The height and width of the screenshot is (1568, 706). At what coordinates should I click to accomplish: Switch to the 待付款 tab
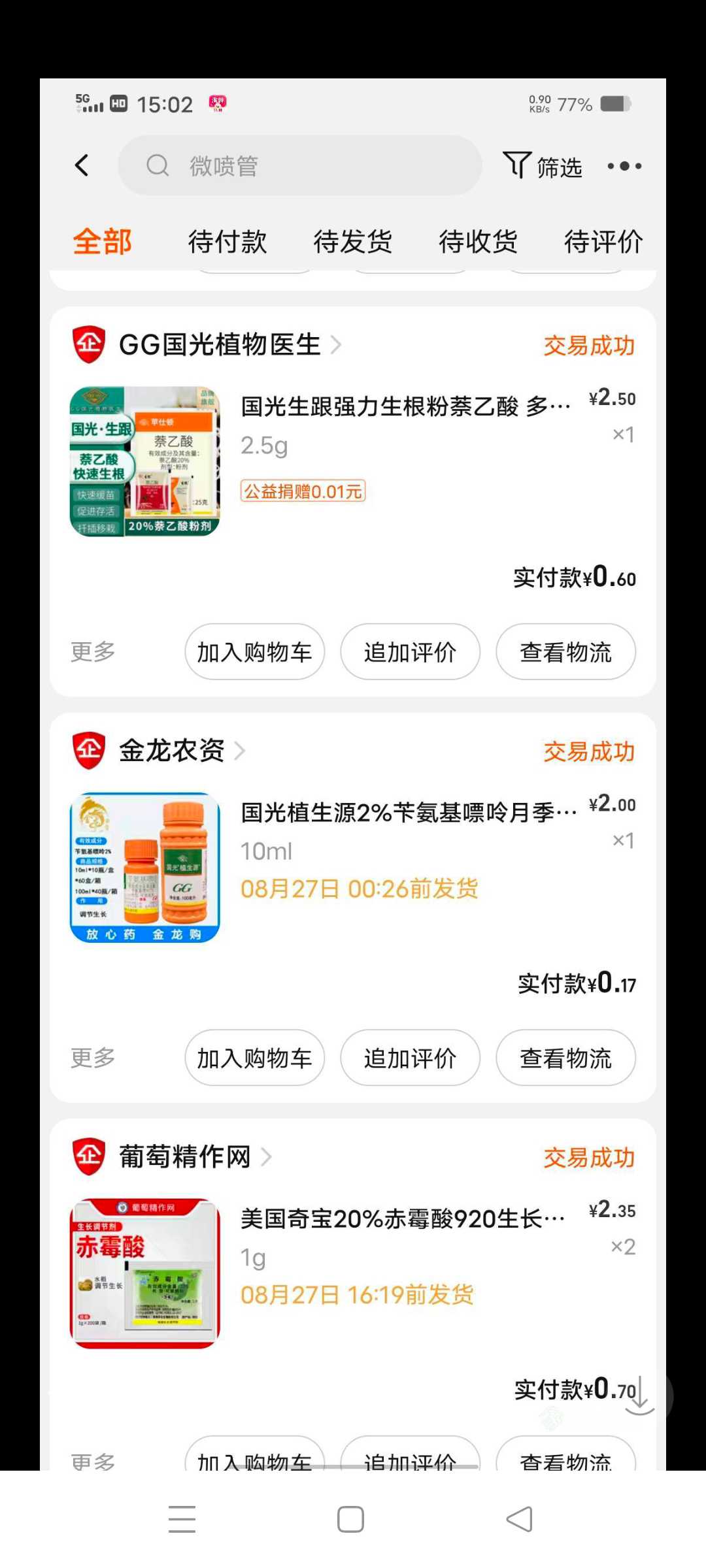tap(227, 241)
